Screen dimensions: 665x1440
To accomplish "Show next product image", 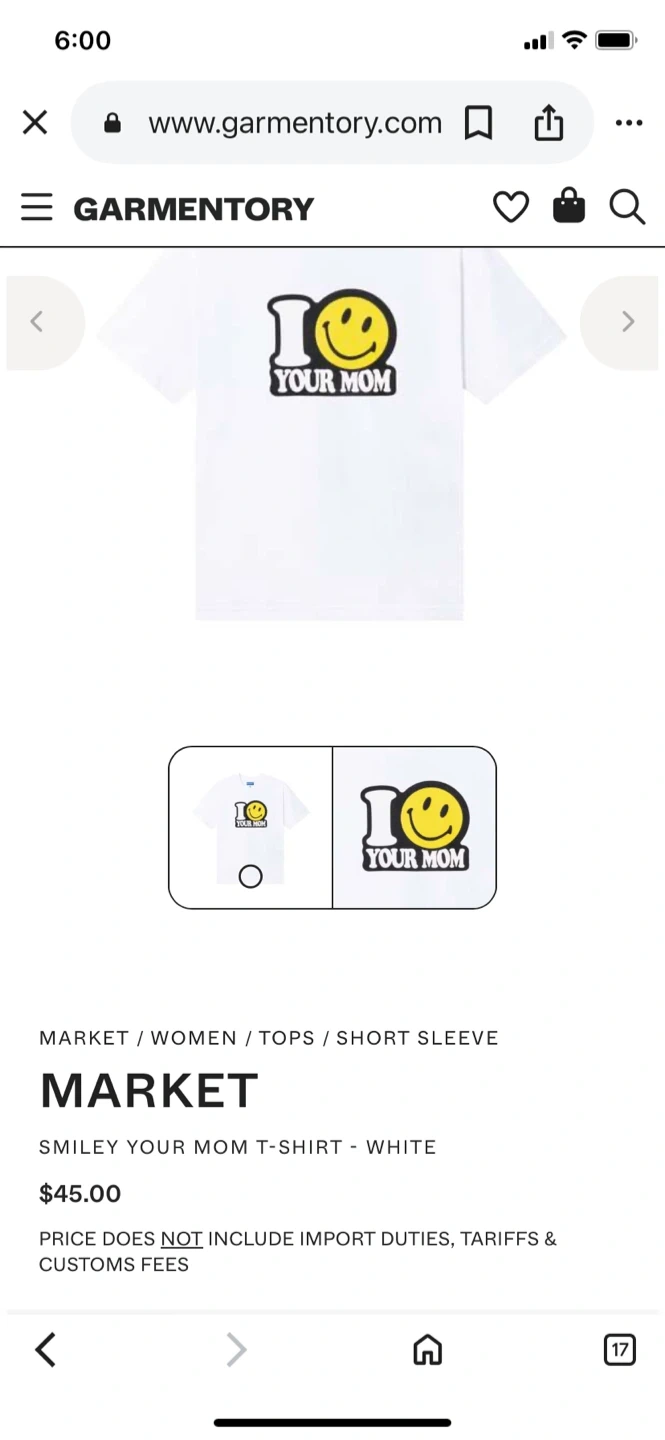I will (627, 322).
